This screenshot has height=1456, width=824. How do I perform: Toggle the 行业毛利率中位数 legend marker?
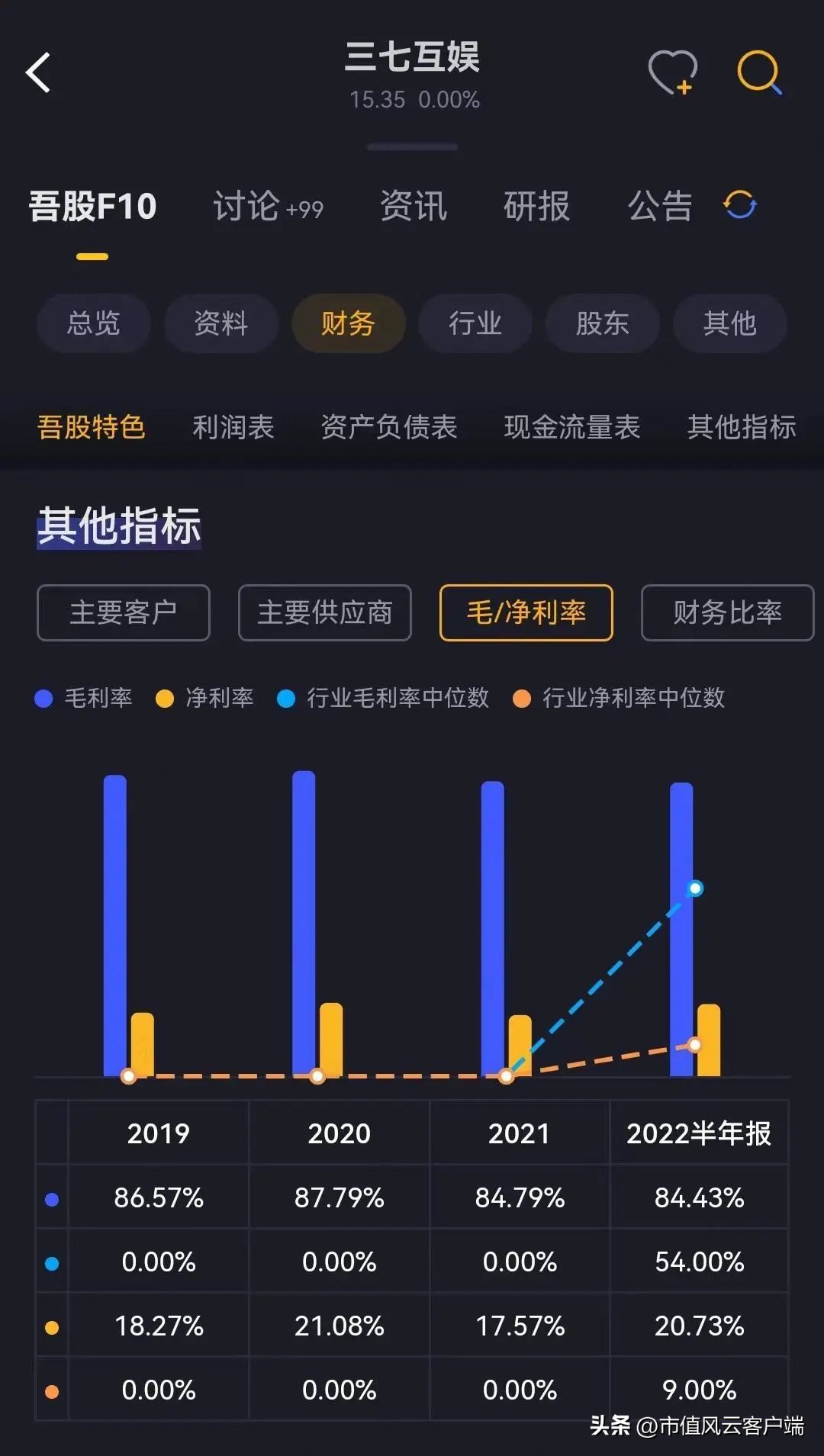pos(285,698)
